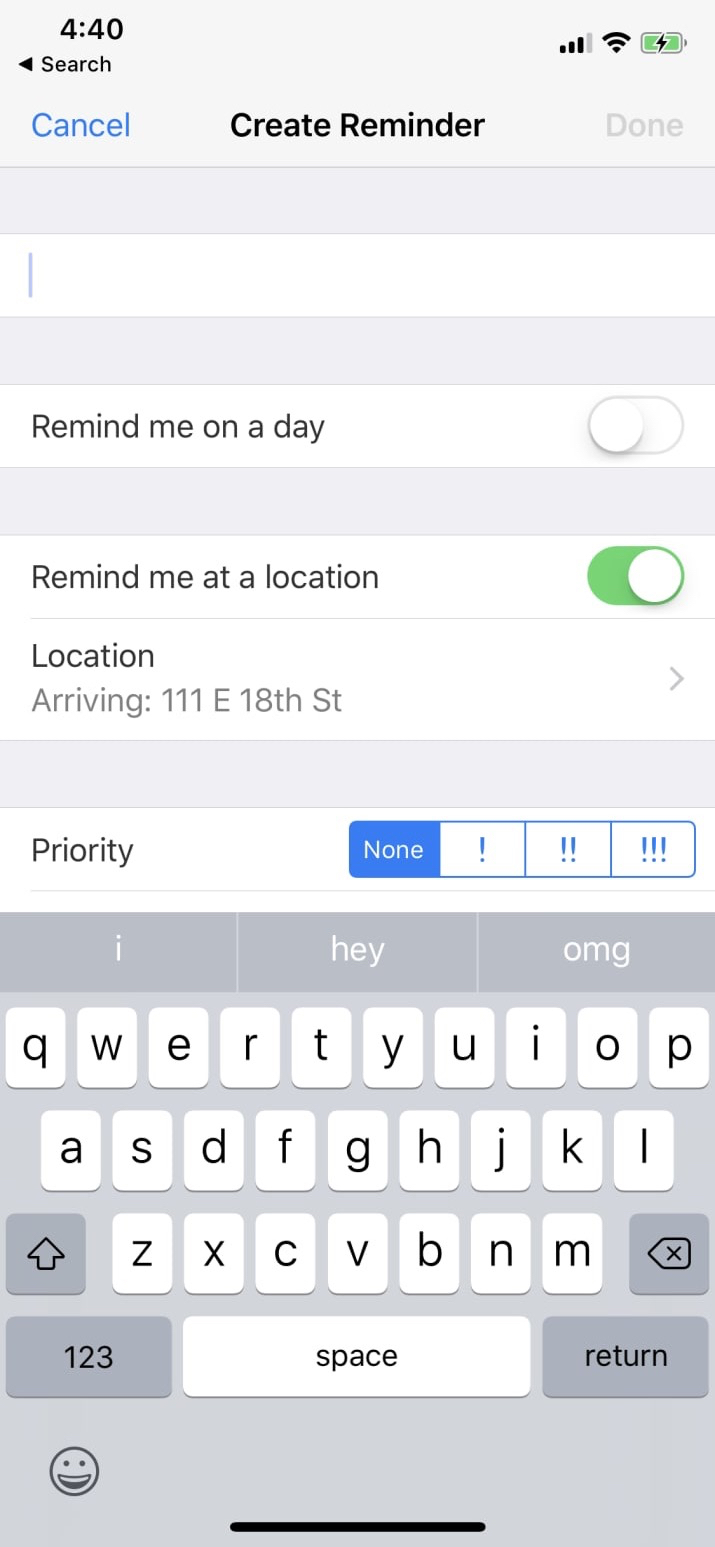This screenshot has width=715, height=1547.
Task: Set priority to double exclamation marks
Action: coord(568,850)
